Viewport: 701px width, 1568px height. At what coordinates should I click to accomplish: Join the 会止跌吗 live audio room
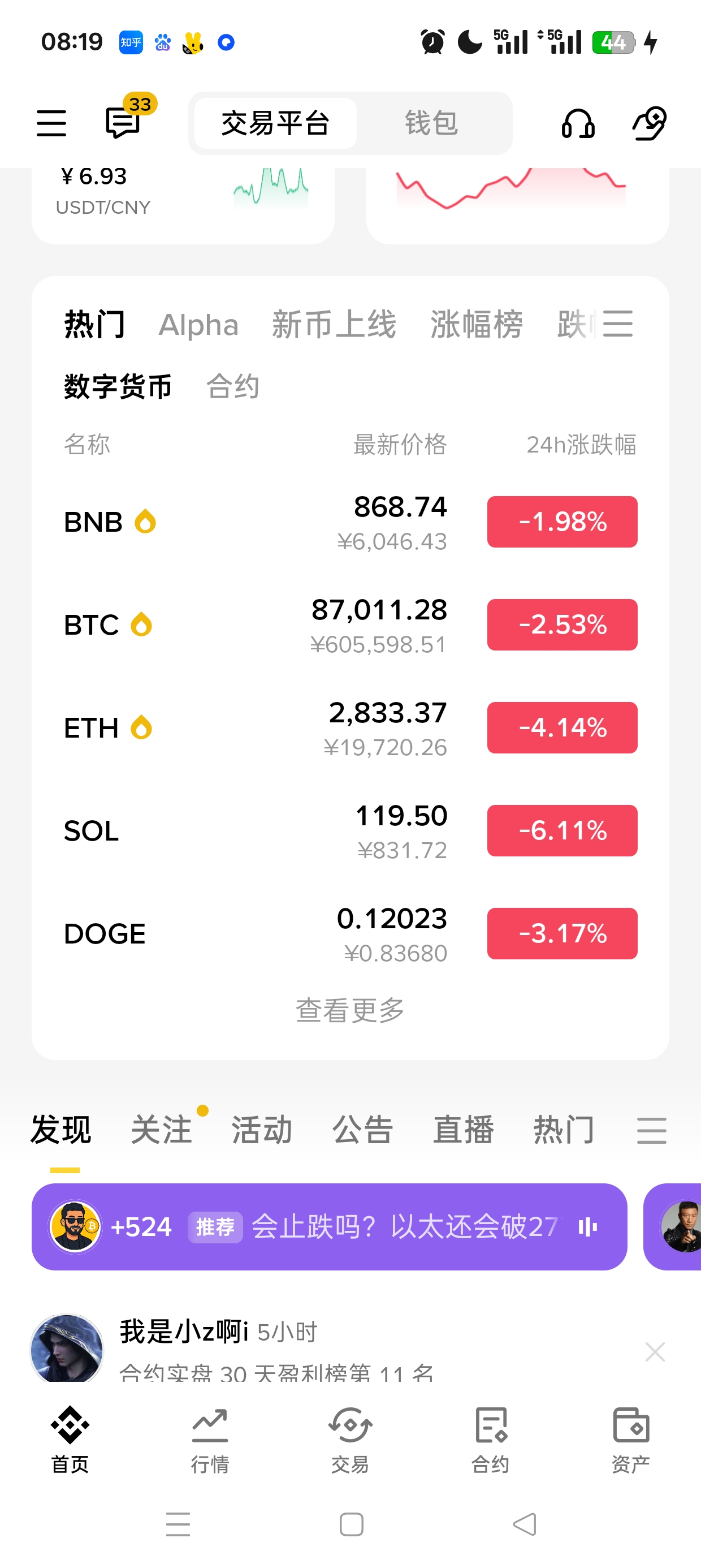point(328,1226)
